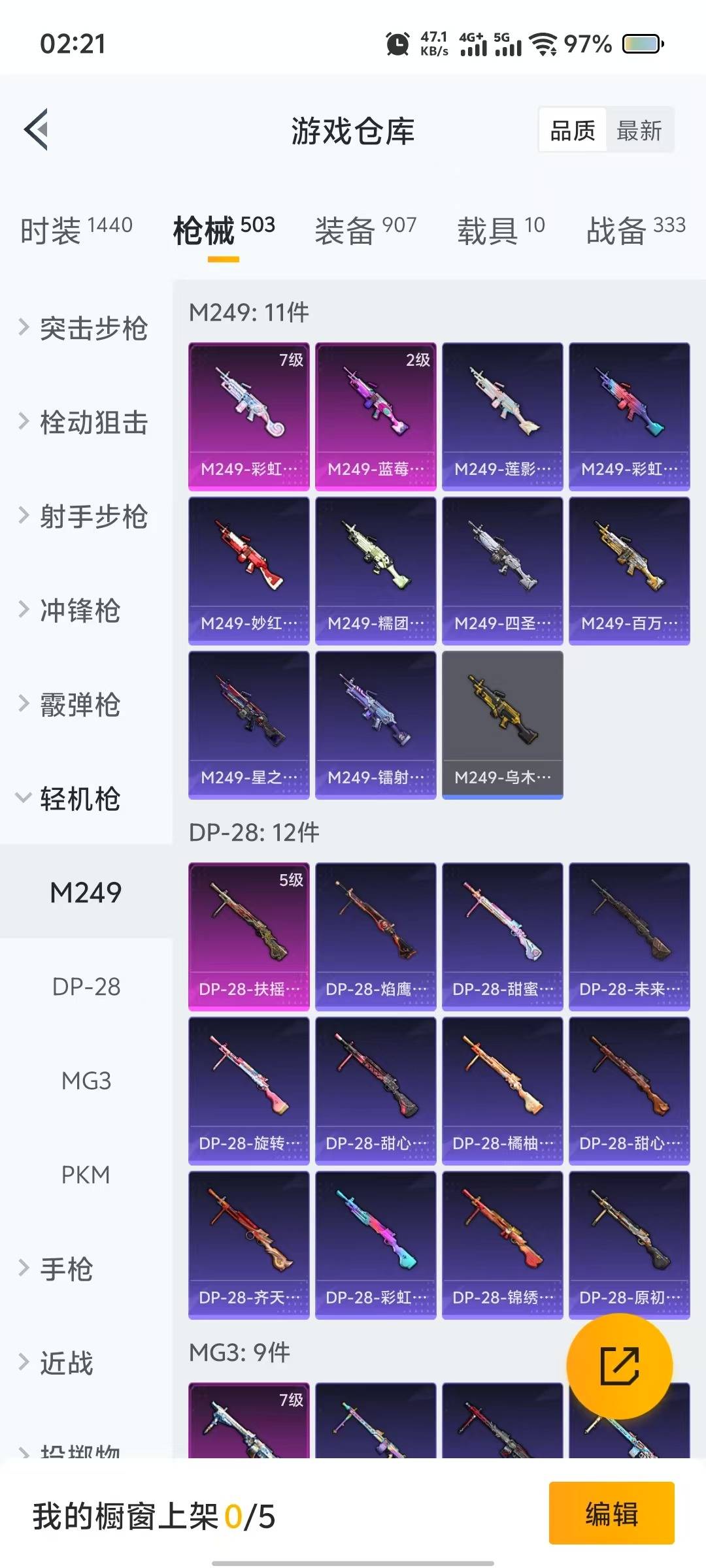Tap the 编辑 button
This screenshot has width=706, height=1568.
(611, 1513)
